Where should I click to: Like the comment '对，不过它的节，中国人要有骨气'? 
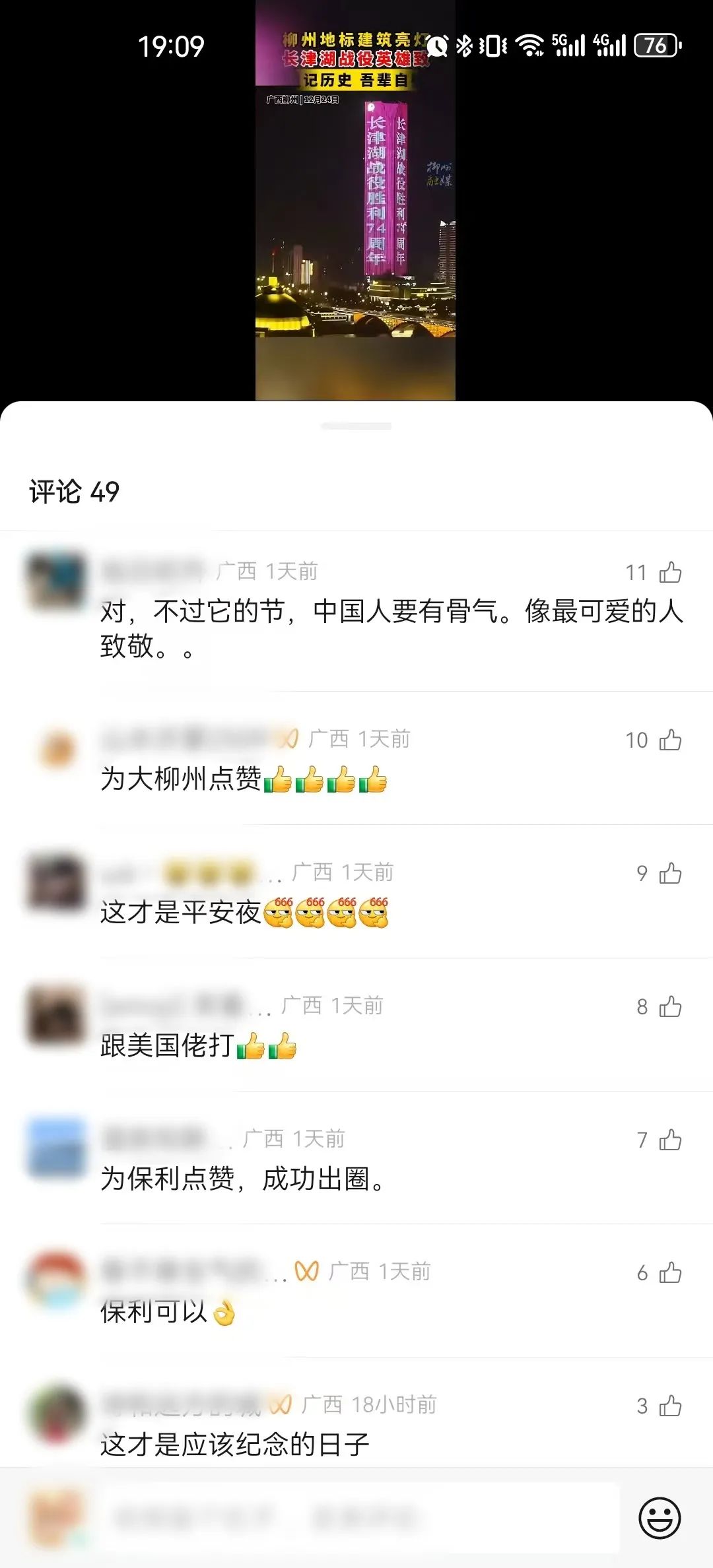coord(670,572)
